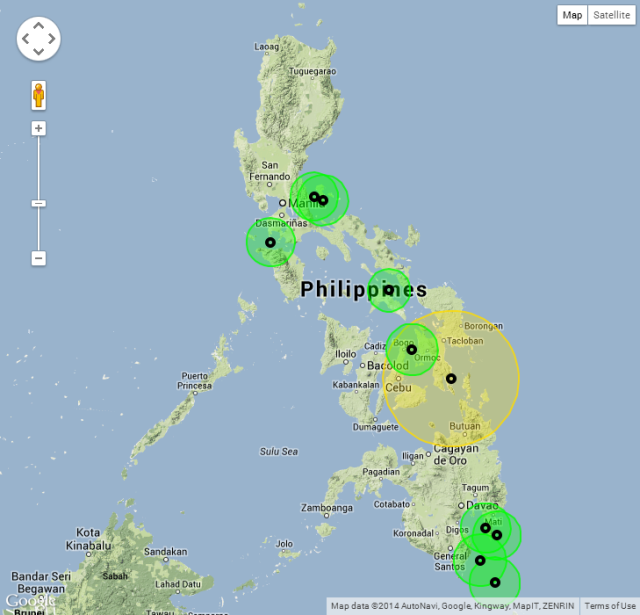Select the large yellow circle marker near Tacloban
This screenshot has height=615, width=640.
coord(451,378)
